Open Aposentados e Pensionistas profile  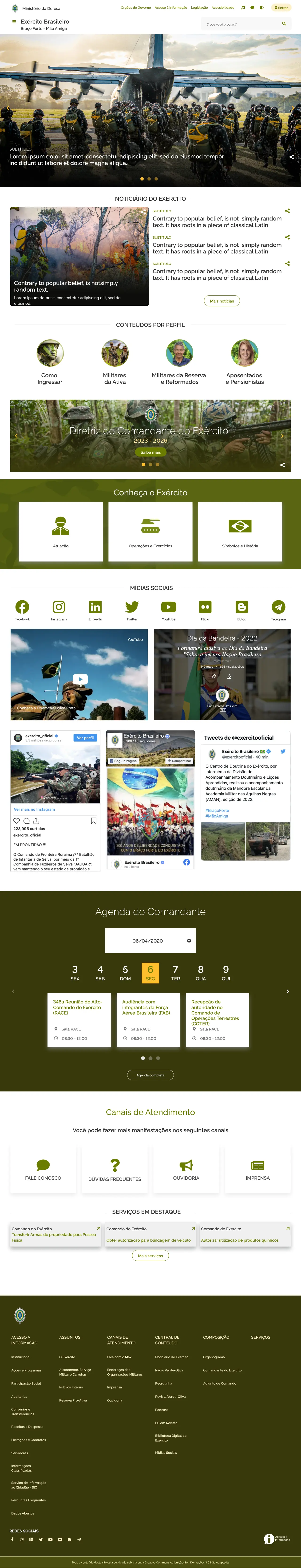(245, 361)
